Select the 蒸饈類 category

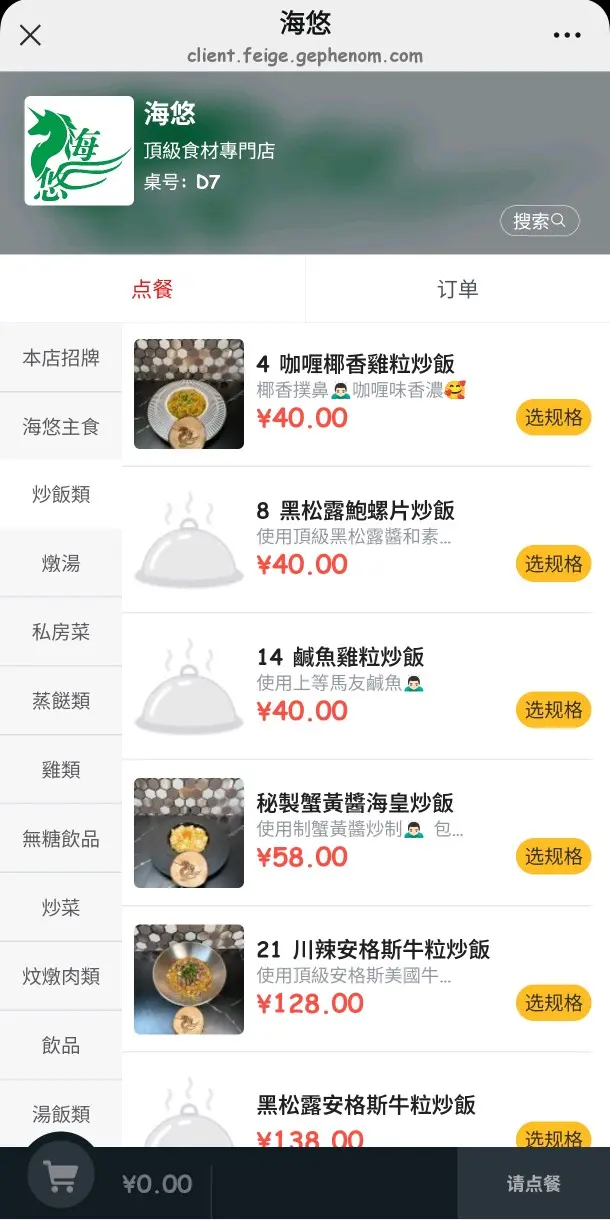pyautogui.click(x=61, y=701)
